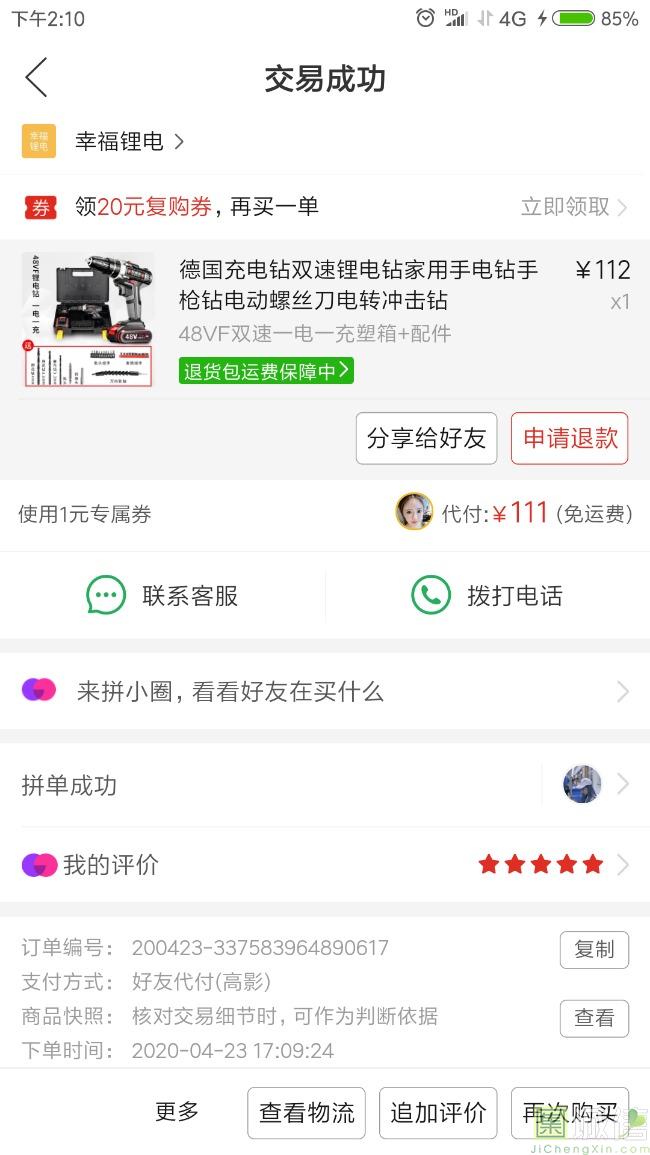The image size is (650, 1155).
Task: Open the 更多 options
Action: pyautogui.click(x=177, y=1111)
